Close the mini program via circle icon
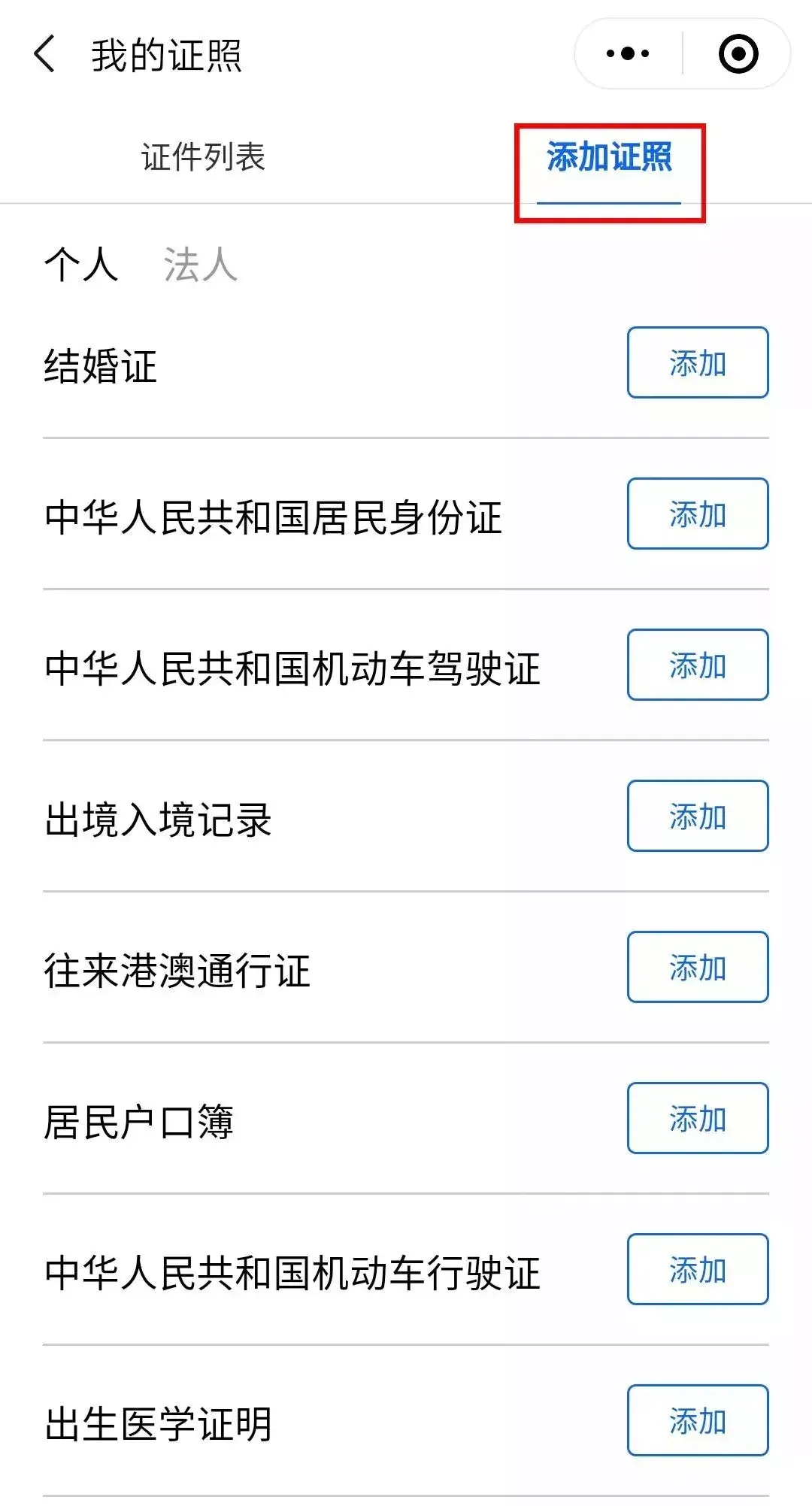Screen dimensions: 812x1506 click(738, 54)
